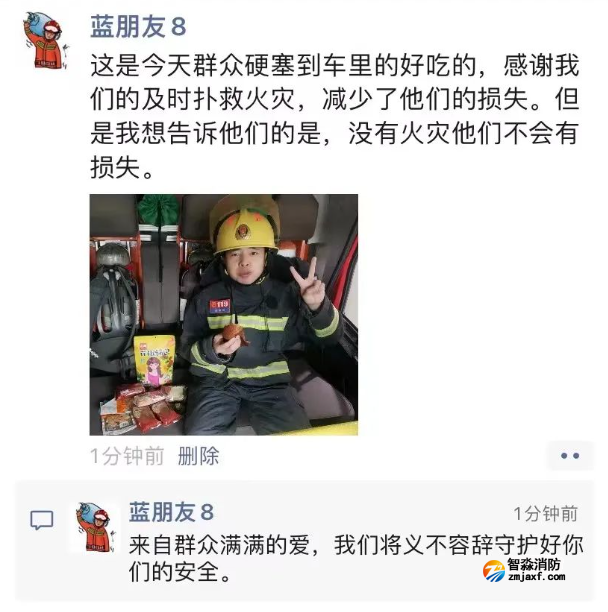Tap 删除 to delete this post
Image resolution: width=608 pixels, height=612 pixels.
[198, 456]
